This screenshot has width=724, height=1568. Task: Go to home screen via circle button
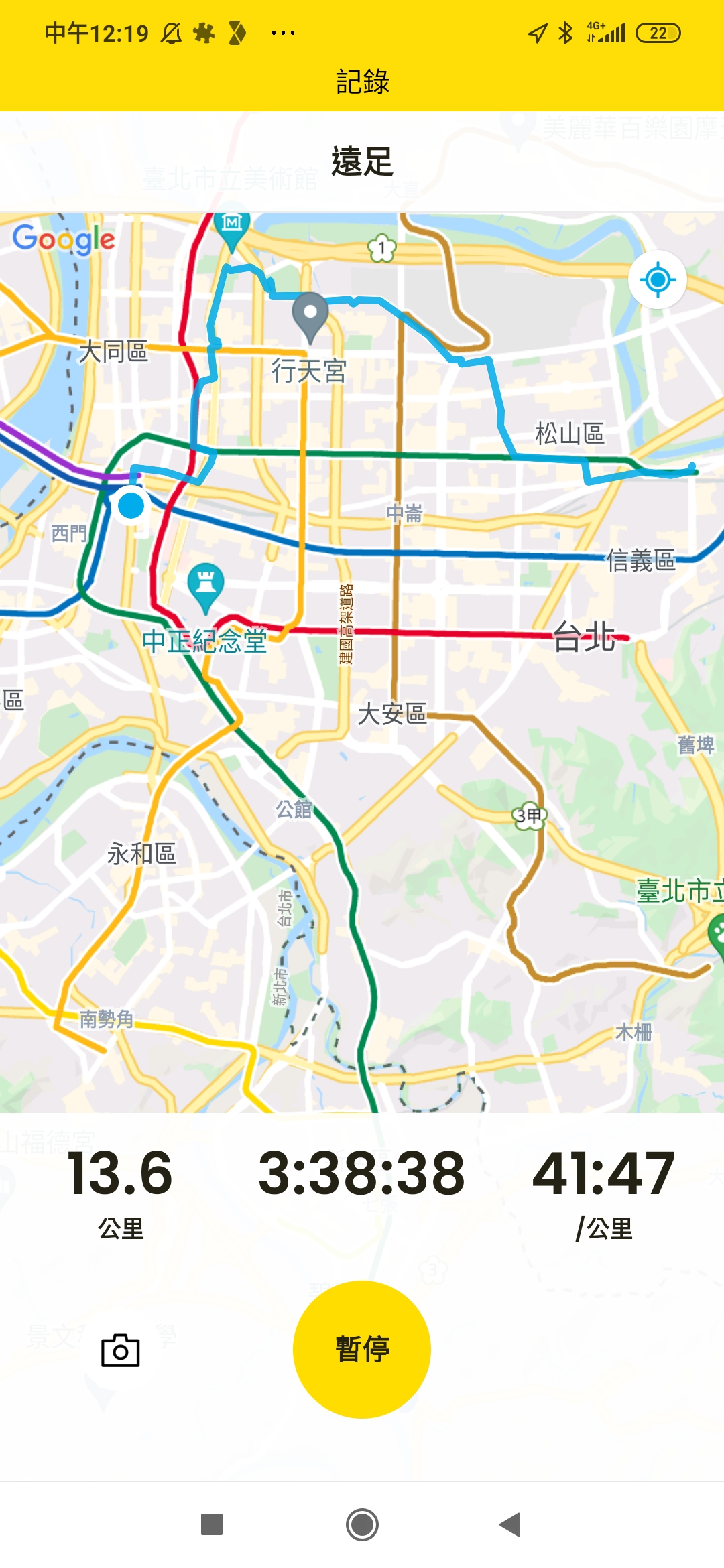coord(362,1524)
